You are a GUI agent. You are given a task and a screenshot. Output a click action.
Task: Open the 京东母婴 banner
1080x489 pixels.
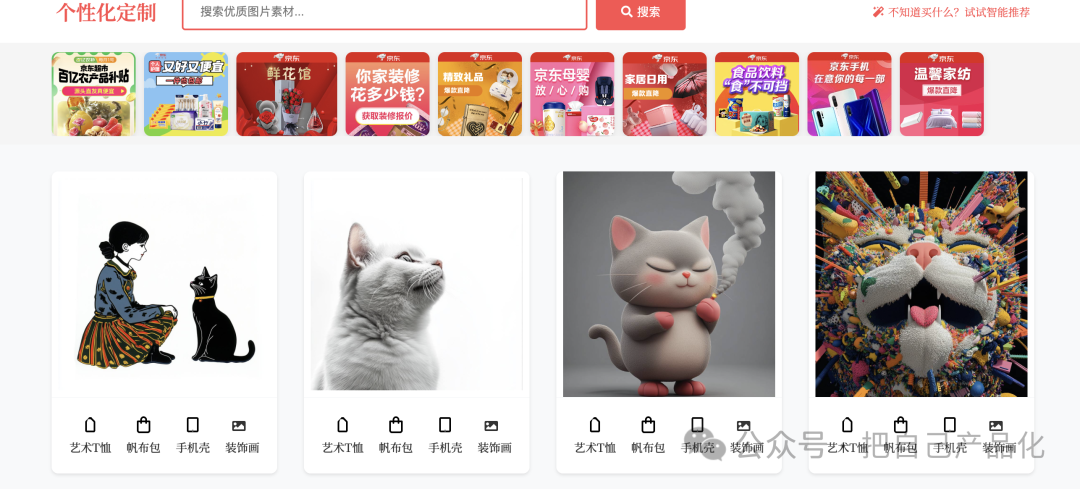click(x=572, y=94)
